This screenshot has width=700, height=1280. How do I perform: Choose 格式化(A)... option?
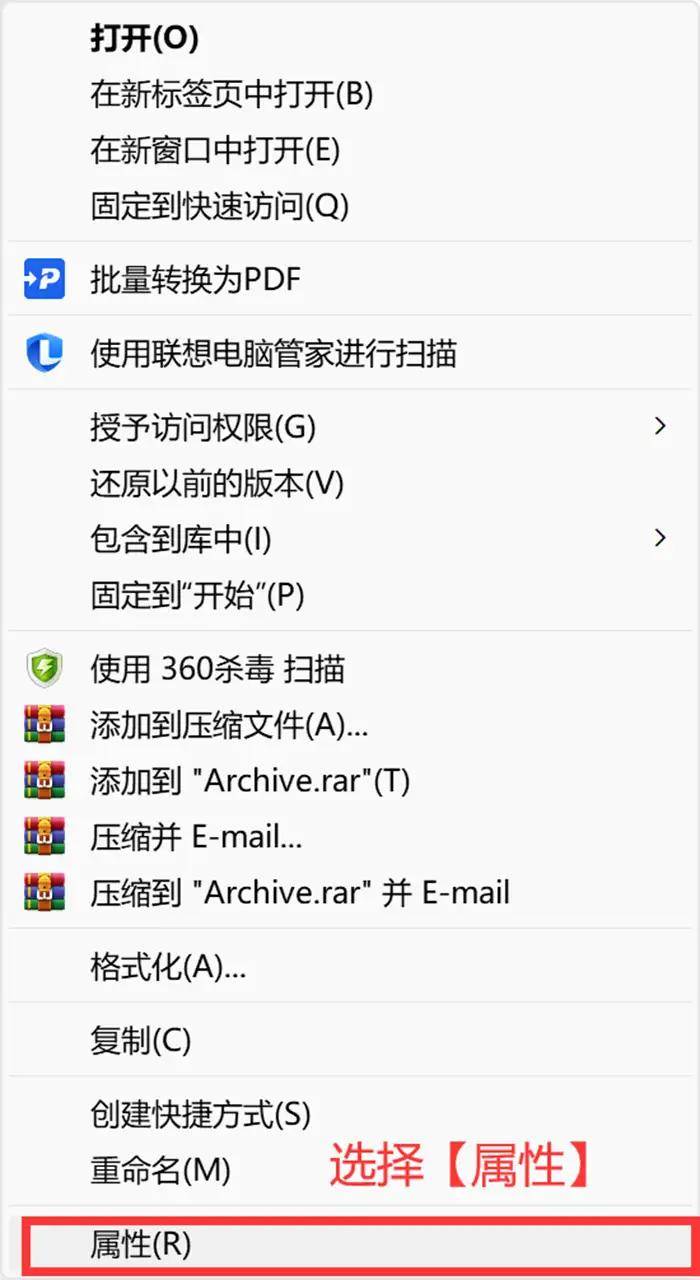click(x=168, y=966)
